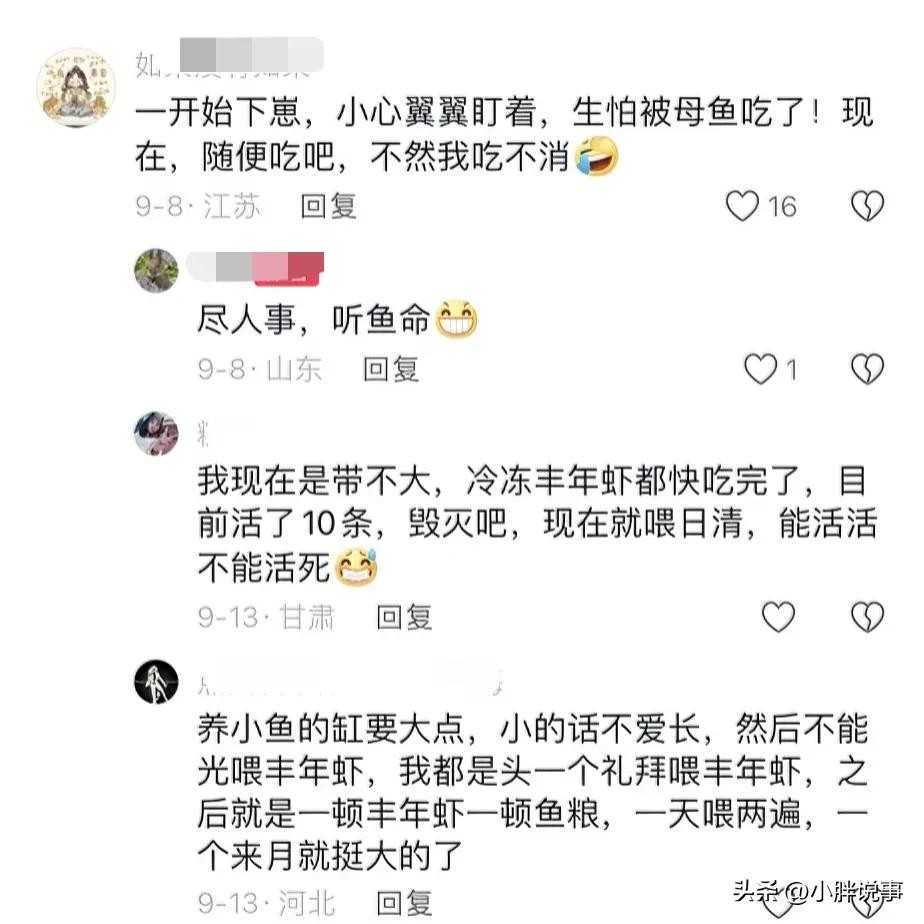Reply to the 9-13 河北 comment
Screen dimensions: 924x924
click(404, 903)
